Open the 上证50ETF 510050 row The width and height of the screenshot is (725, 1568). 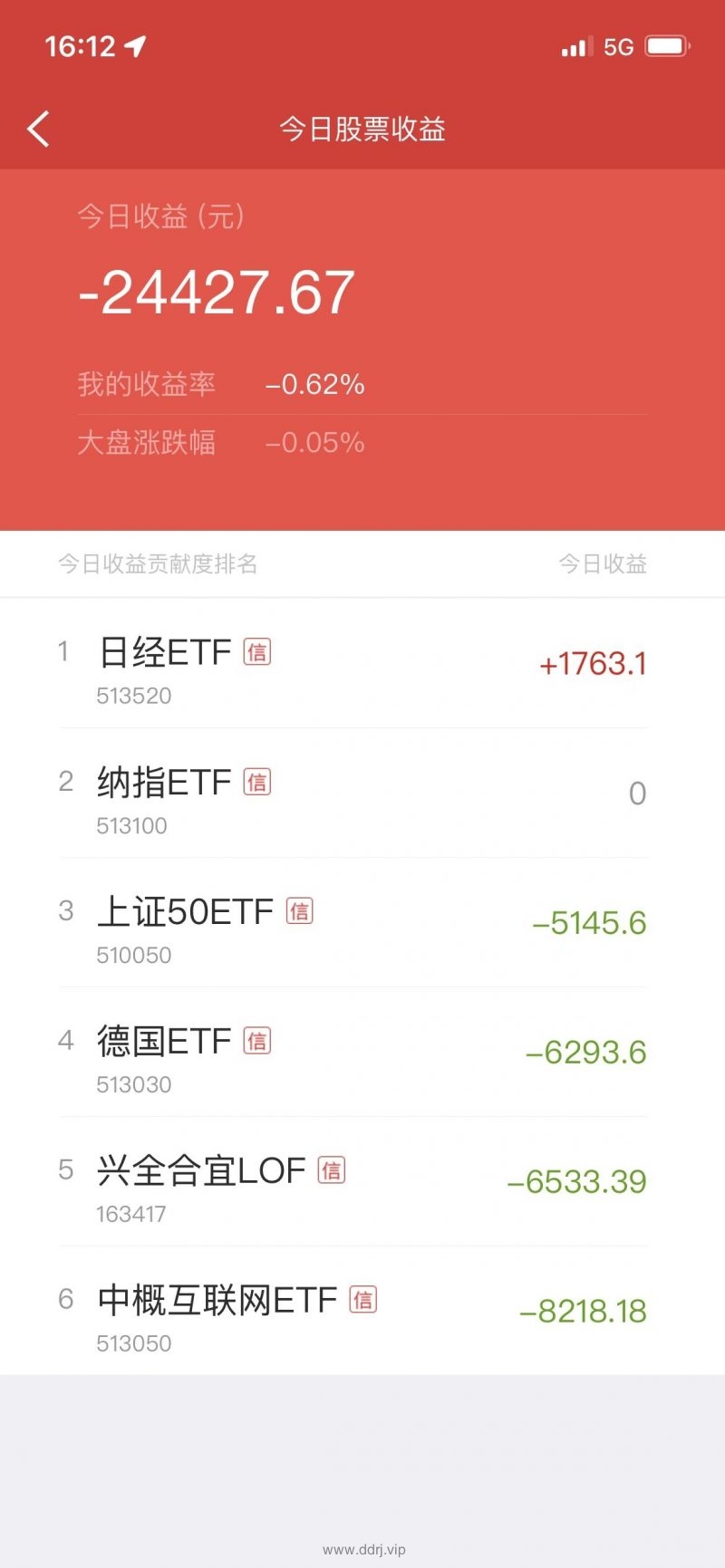tap(362, 922)
